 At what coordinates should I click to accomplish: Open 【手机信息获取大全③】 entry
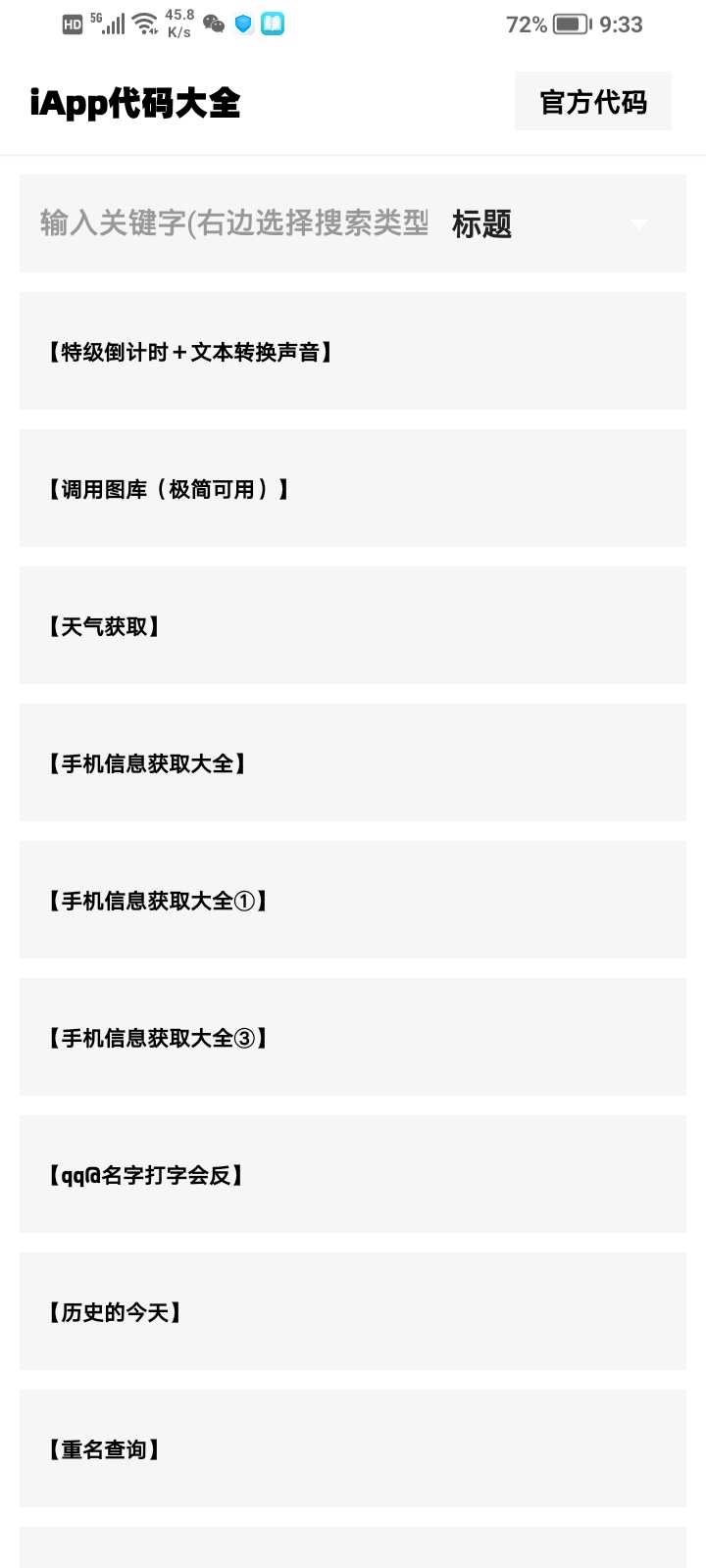(353, 1037)
